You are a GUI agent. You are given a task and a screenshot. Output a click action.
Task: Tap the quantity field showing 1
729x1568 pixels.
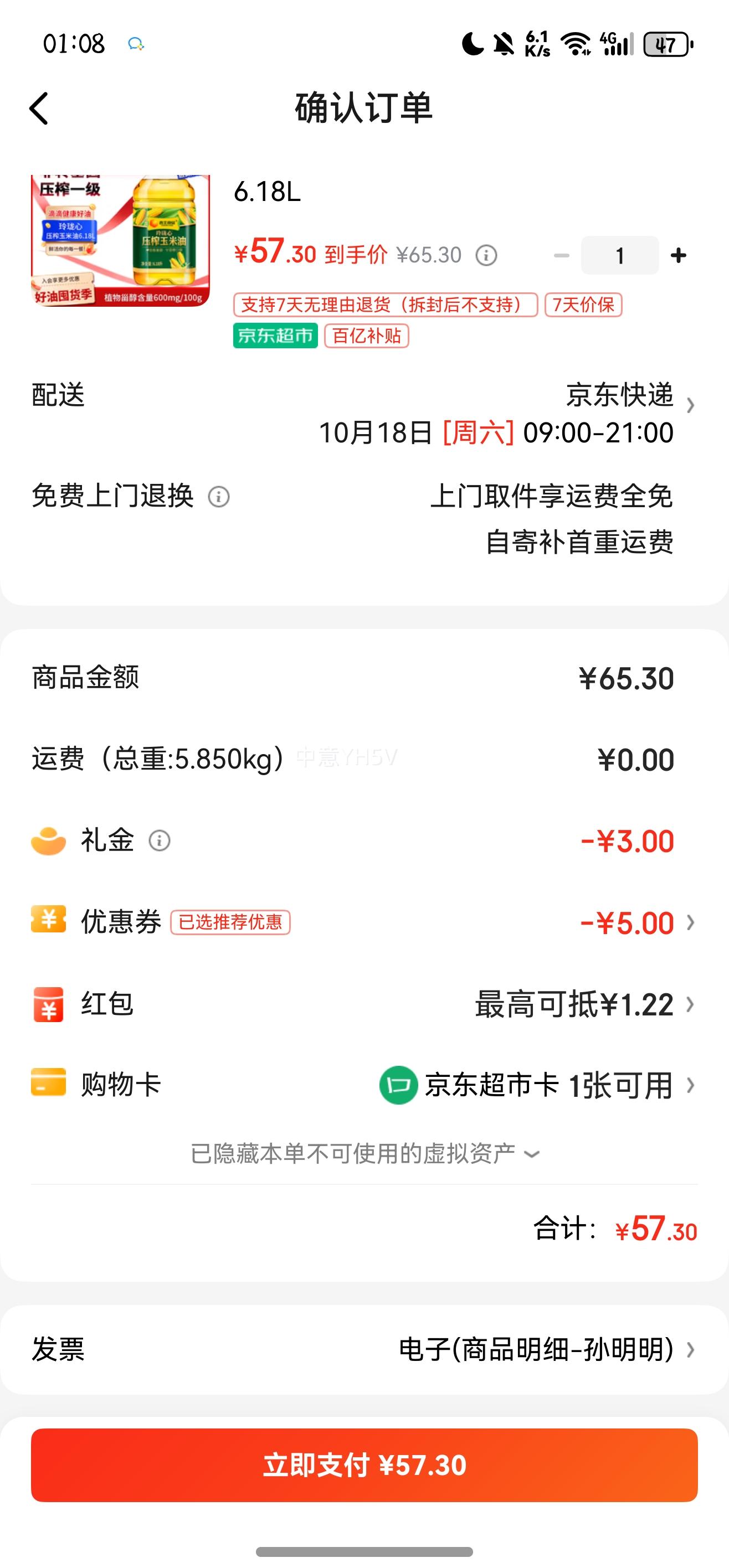coord(619,256)
